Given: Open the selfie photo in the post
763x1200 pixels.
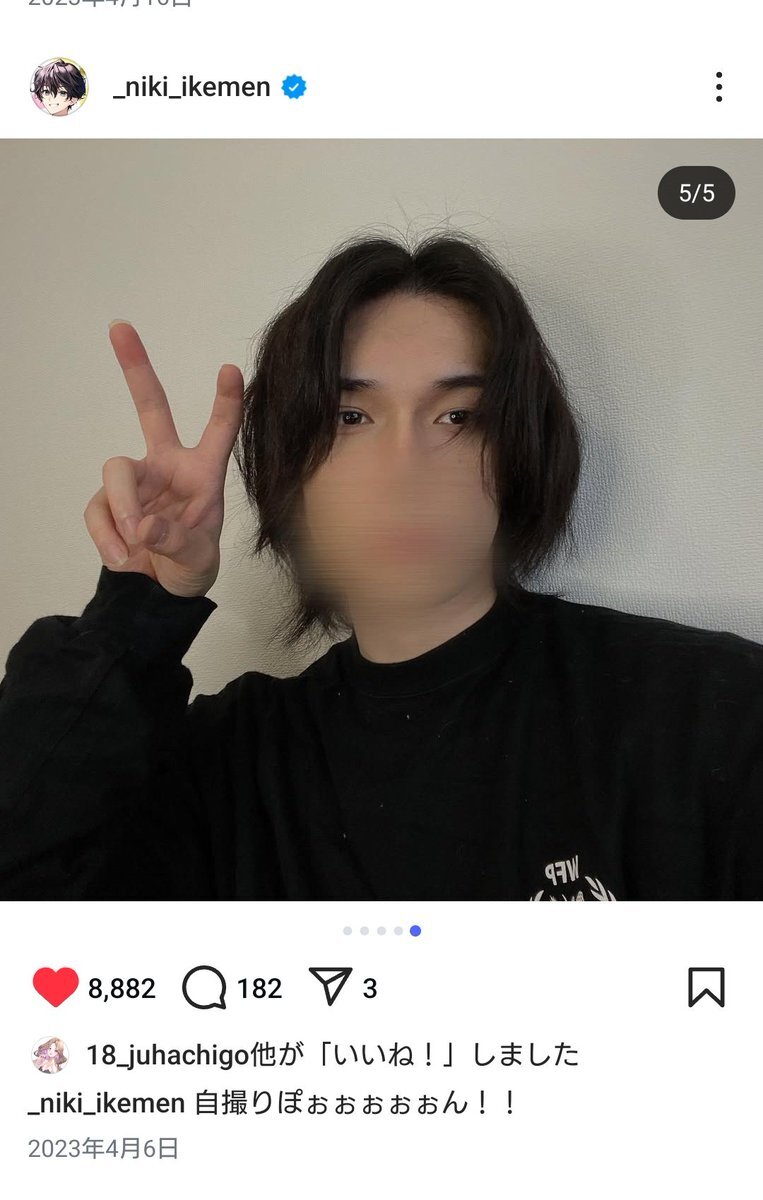Looking at the screenshot, I should pyautogui.click(x=381, y=520).
